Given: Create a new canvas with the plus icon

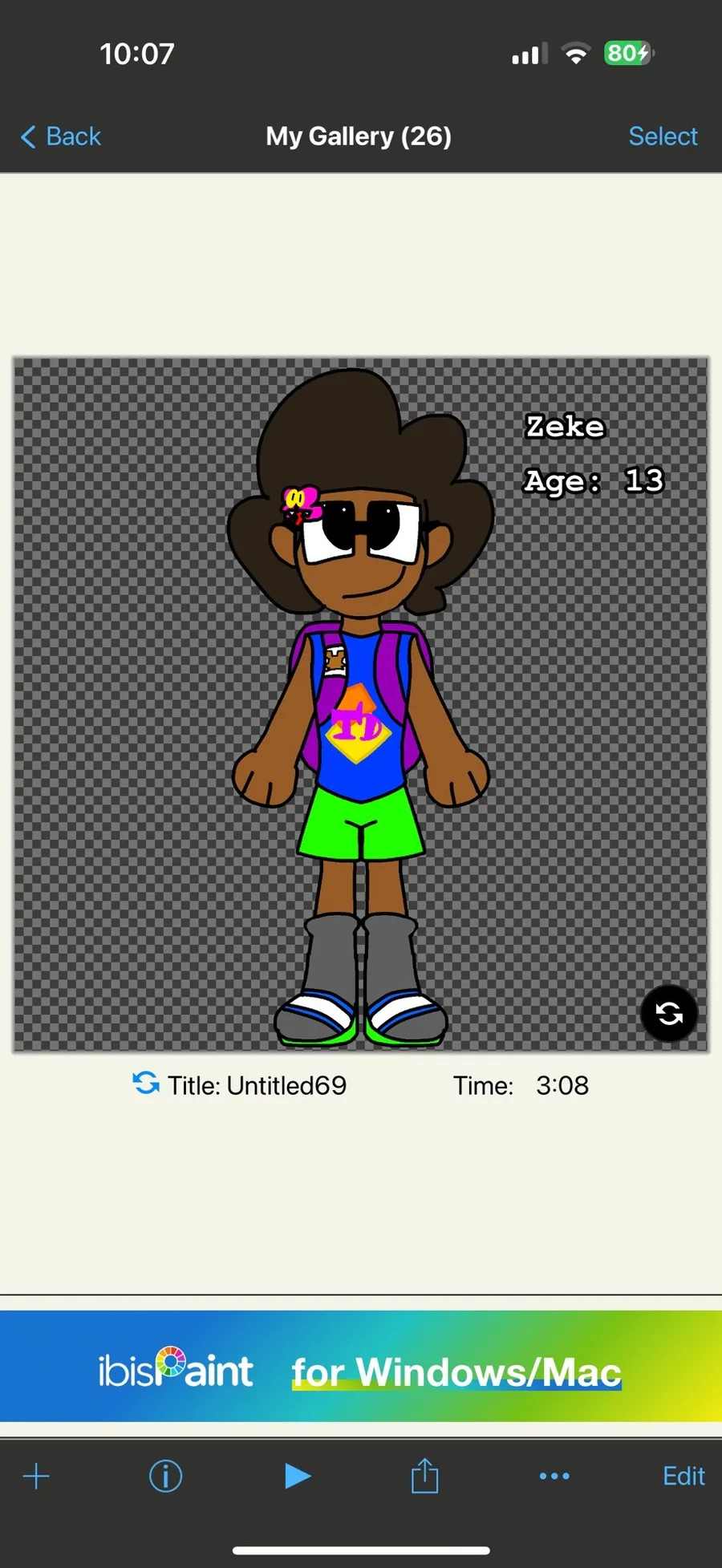Looking at the screenshot, I should coord(36,1476).
